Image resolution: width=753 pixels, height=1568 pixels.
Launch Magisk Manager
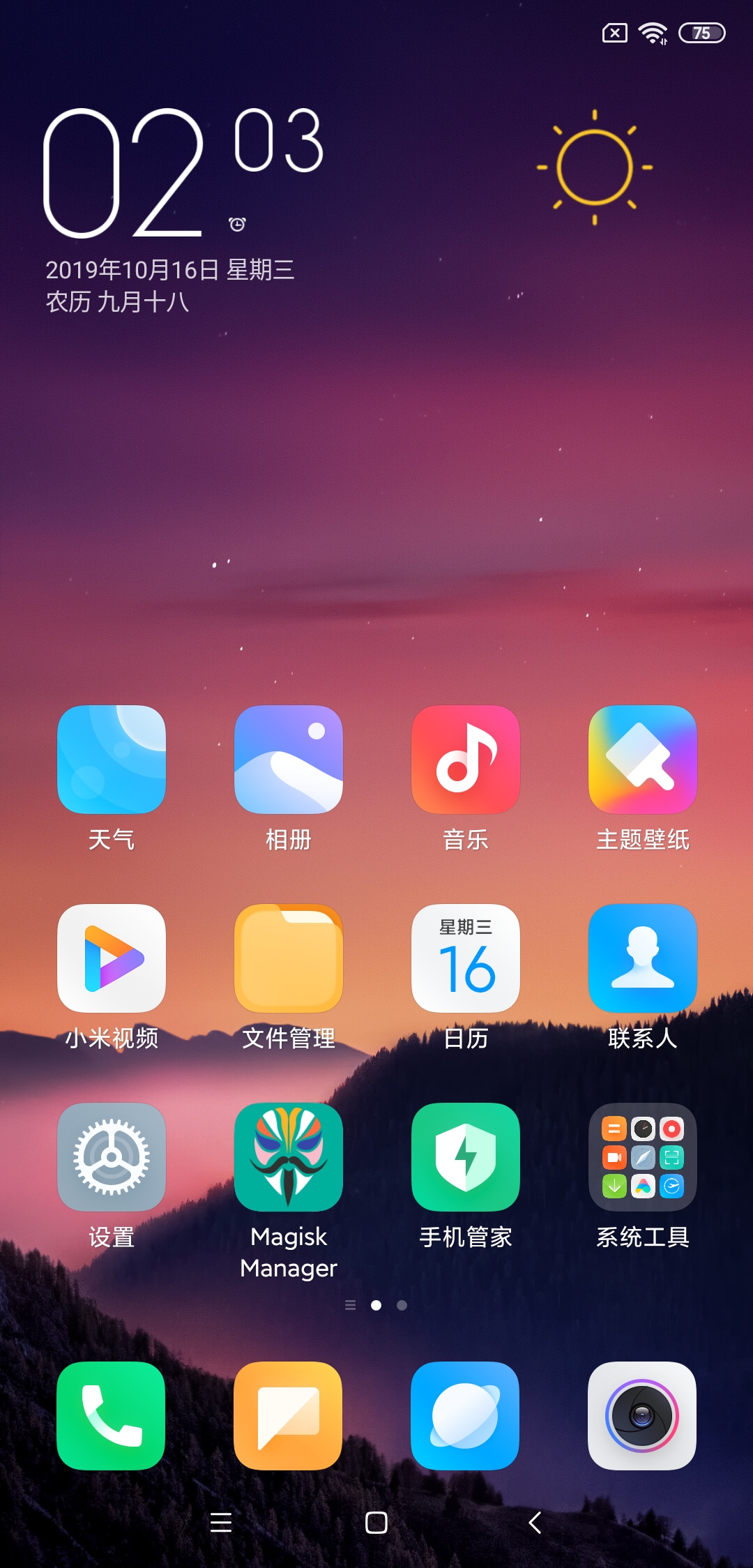(x=289, y=1156)
